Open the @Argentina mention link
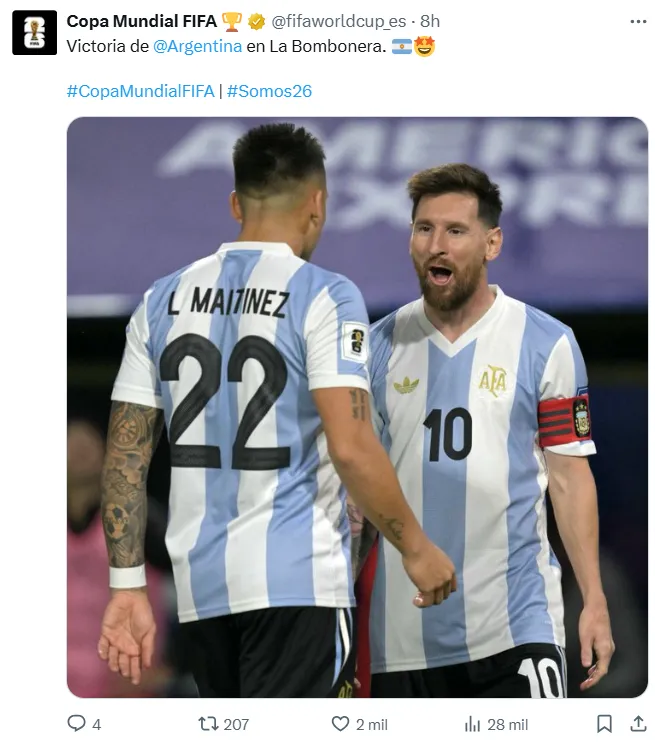 197,46
